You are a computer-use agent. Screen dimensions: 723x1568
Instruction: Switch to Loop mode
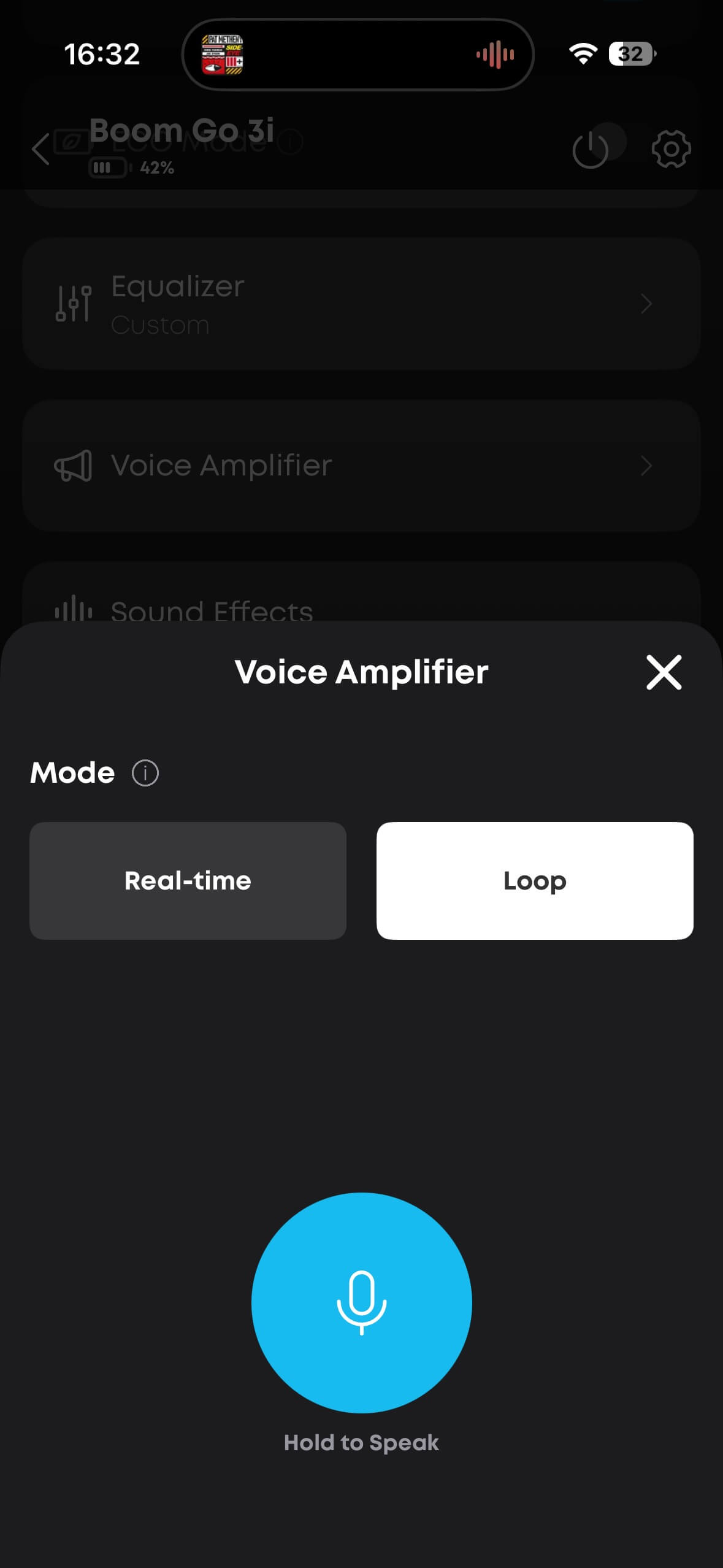(535, 880)
